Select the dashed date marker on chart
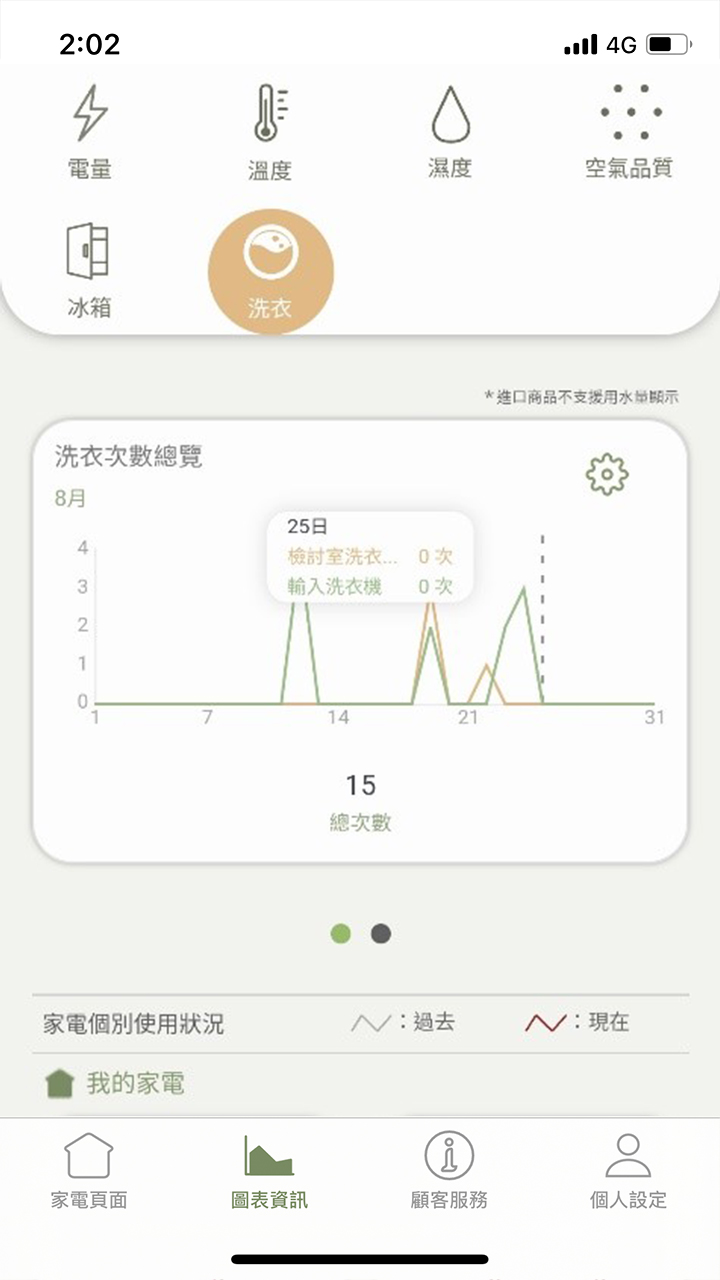This screenshot has height=1280, width=720. (x=541, y=620)
